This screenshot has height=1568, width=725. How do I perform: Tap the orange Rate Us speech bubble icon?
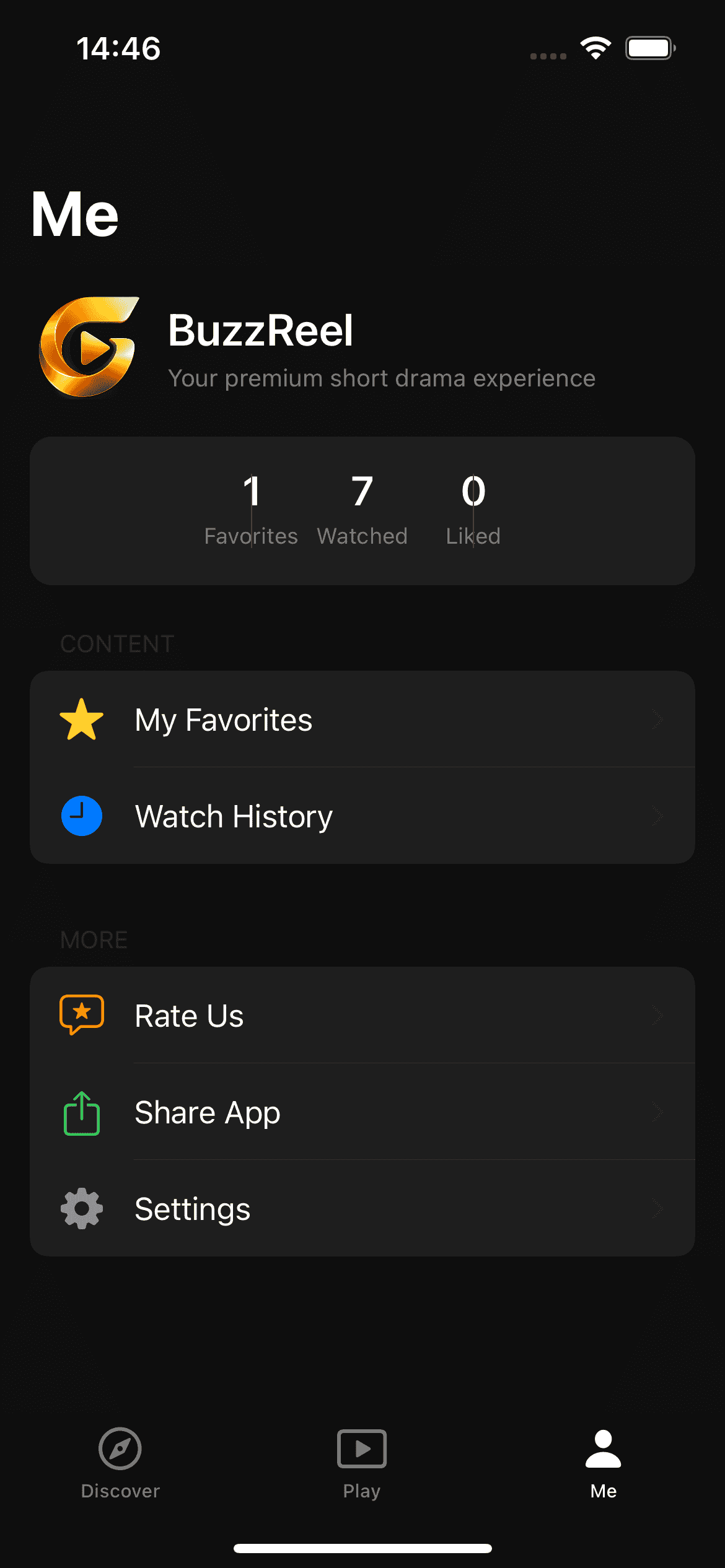click(81, 1014)
